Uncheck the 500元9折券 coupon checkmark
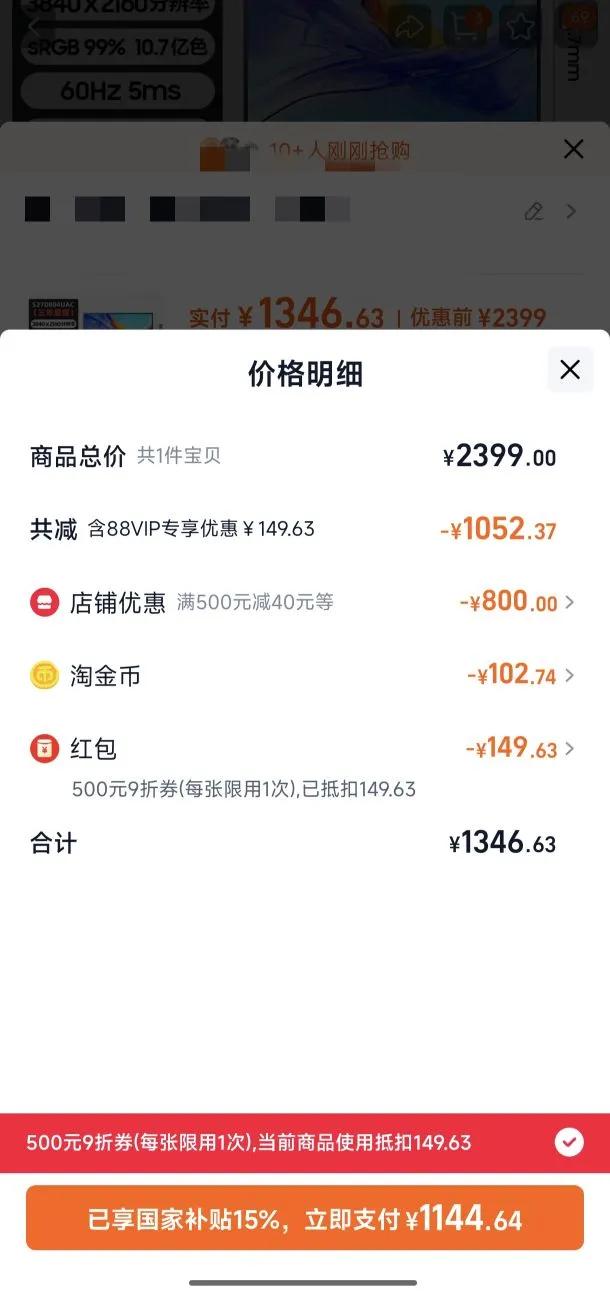Image resolution: width=610 pixels, height=1297 pixels. (569, 1142)
